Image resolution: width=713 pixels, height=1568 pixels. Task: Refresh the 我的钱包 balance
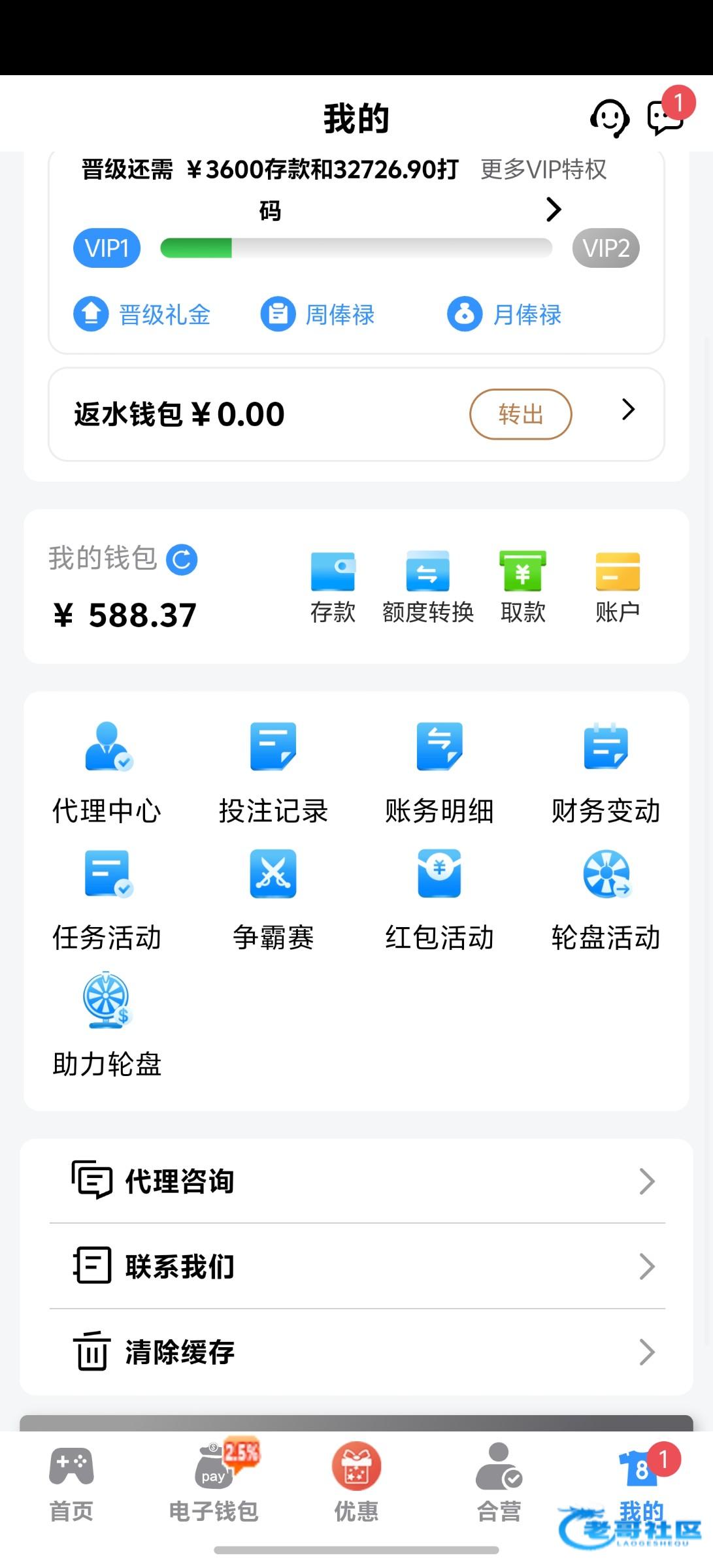[x=182, y=560]
